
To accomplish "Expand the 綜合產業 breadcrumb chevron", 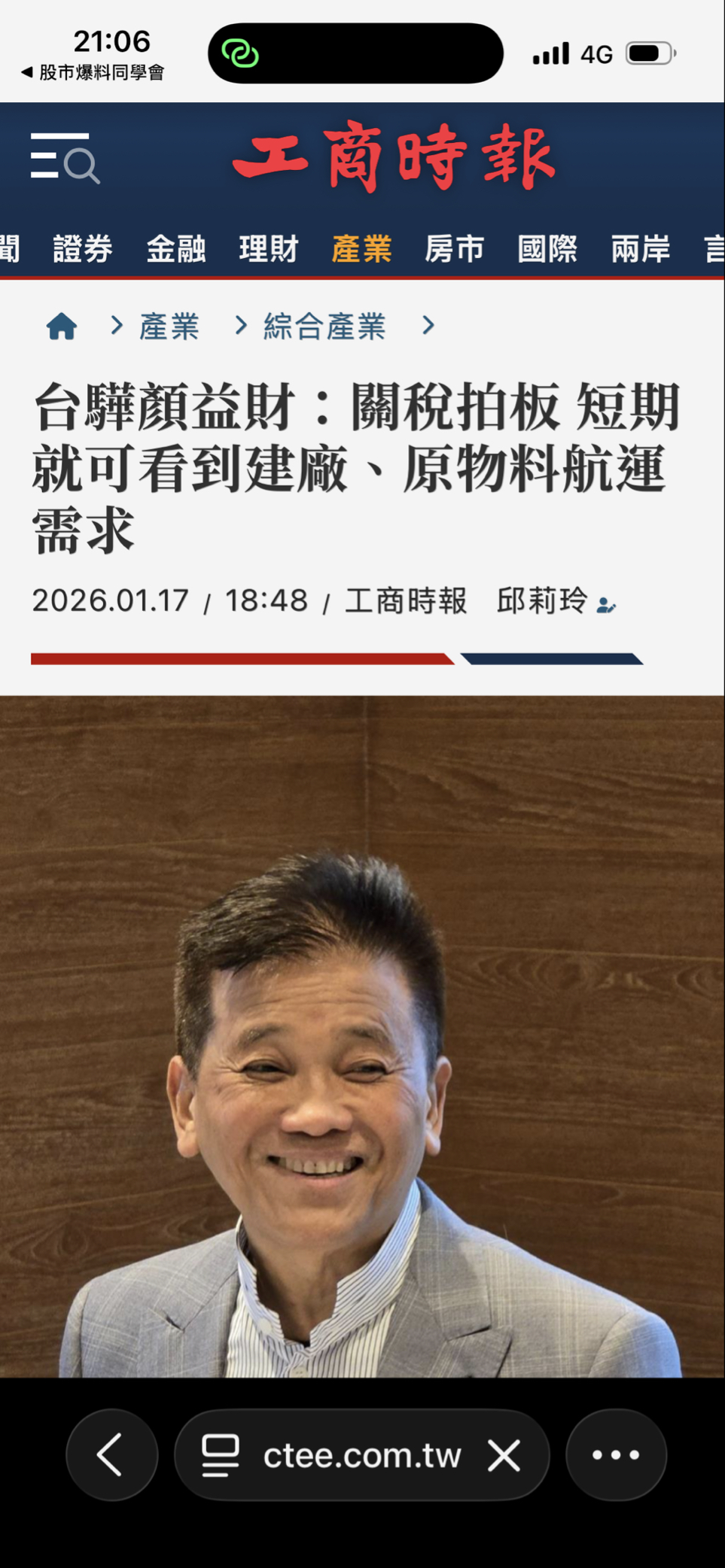I will 428,325.
